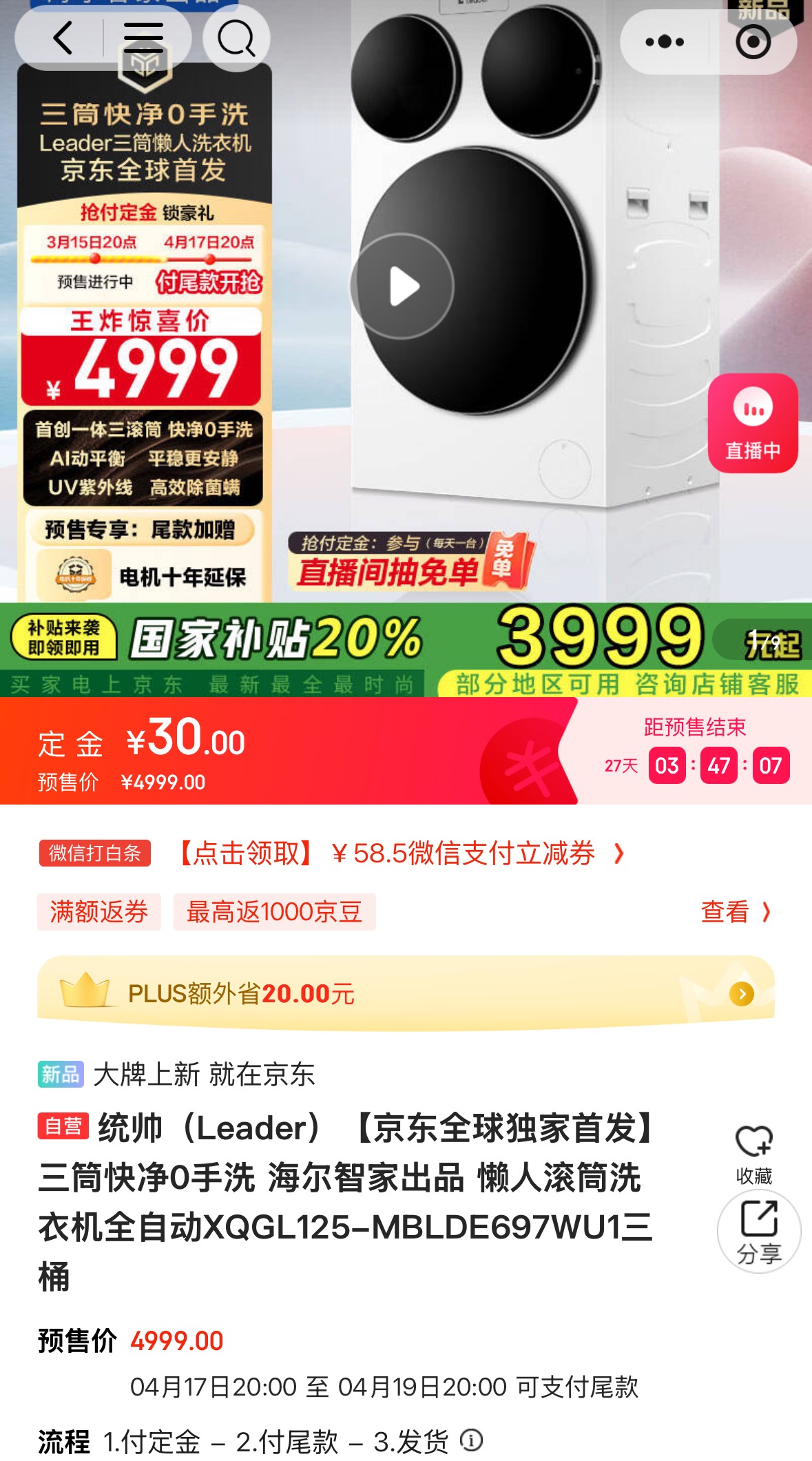Open the mini program overflow menu
Image resolution: width=812 pixels, height=1461 pixels.
(x=665, y=42)
